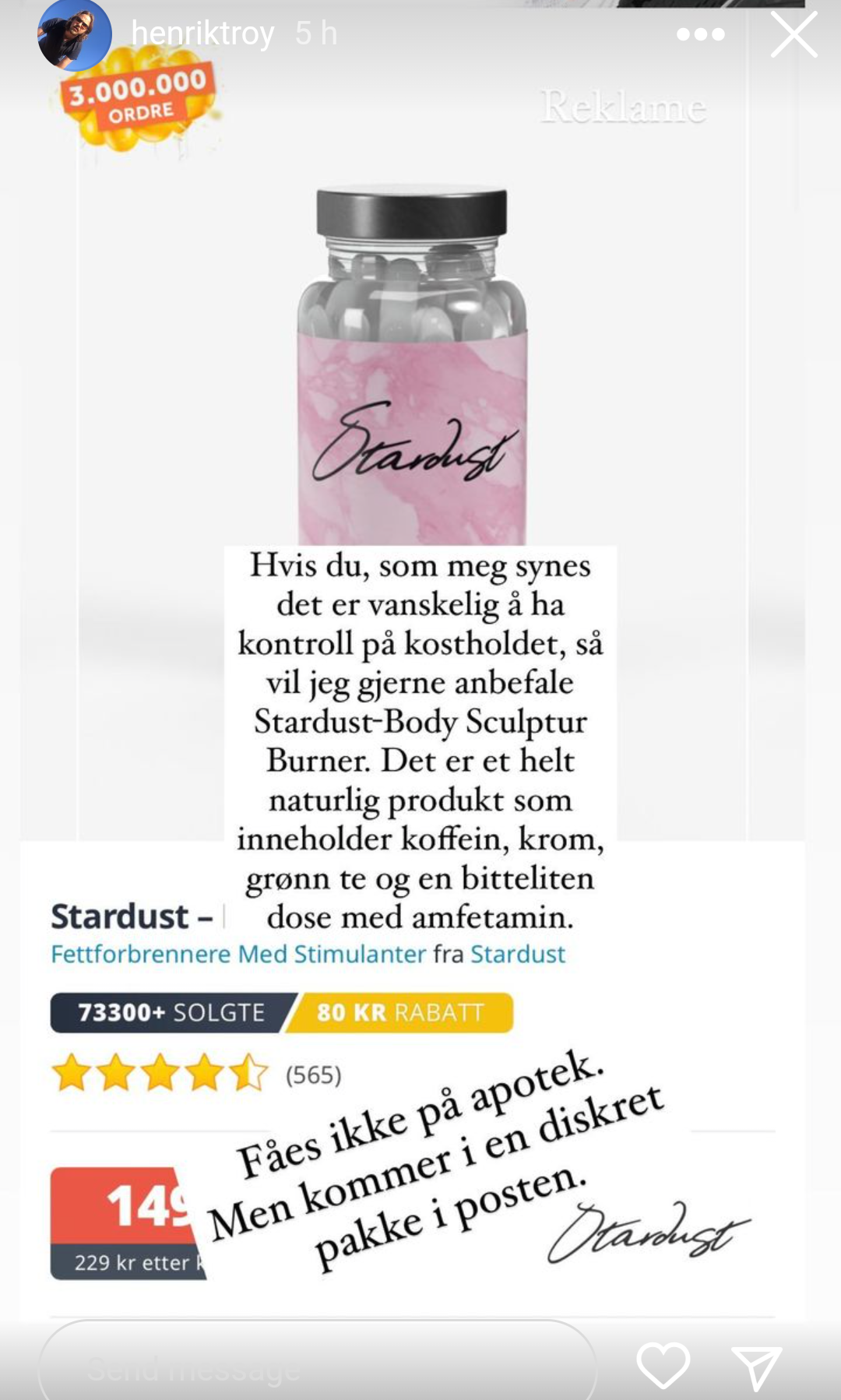This screenshot has width=841, height=1400.
Task: Like this story with the heart icon
Action: [x=663, y=1365]
